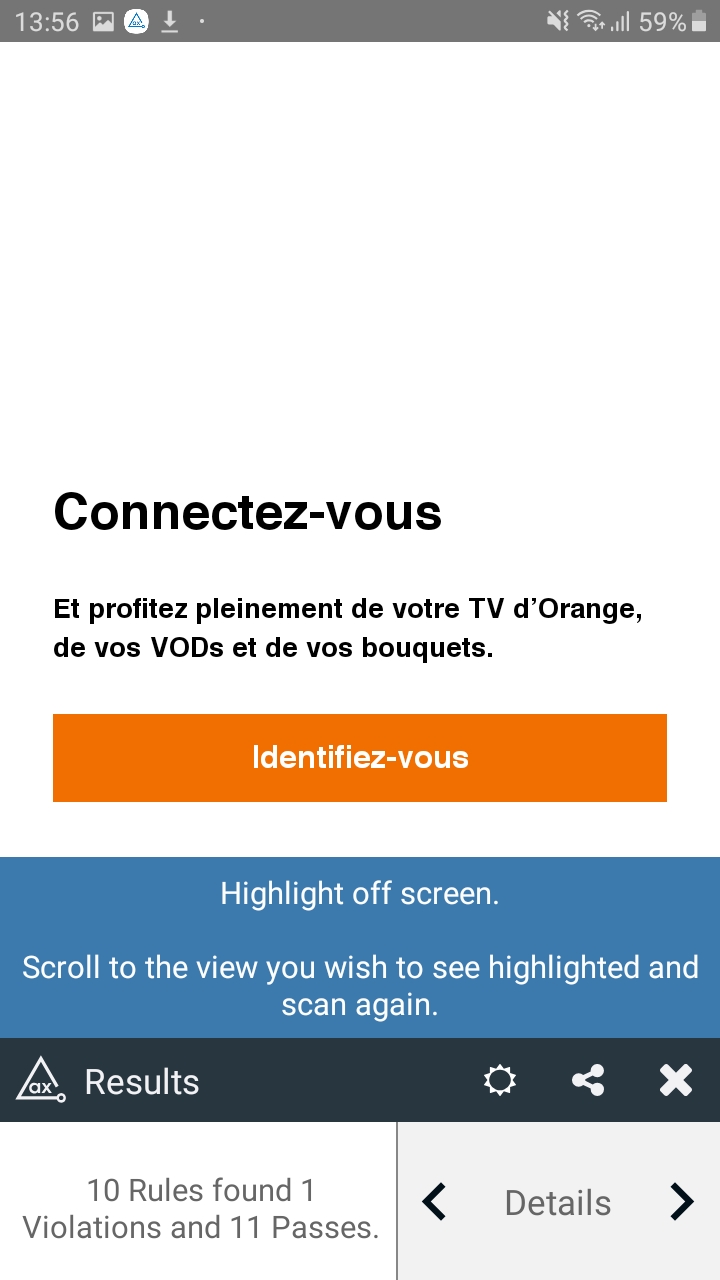Screen dimensions: 720x1280
Task: Click the Connectez-vous heading
Action: coord(247,513)
